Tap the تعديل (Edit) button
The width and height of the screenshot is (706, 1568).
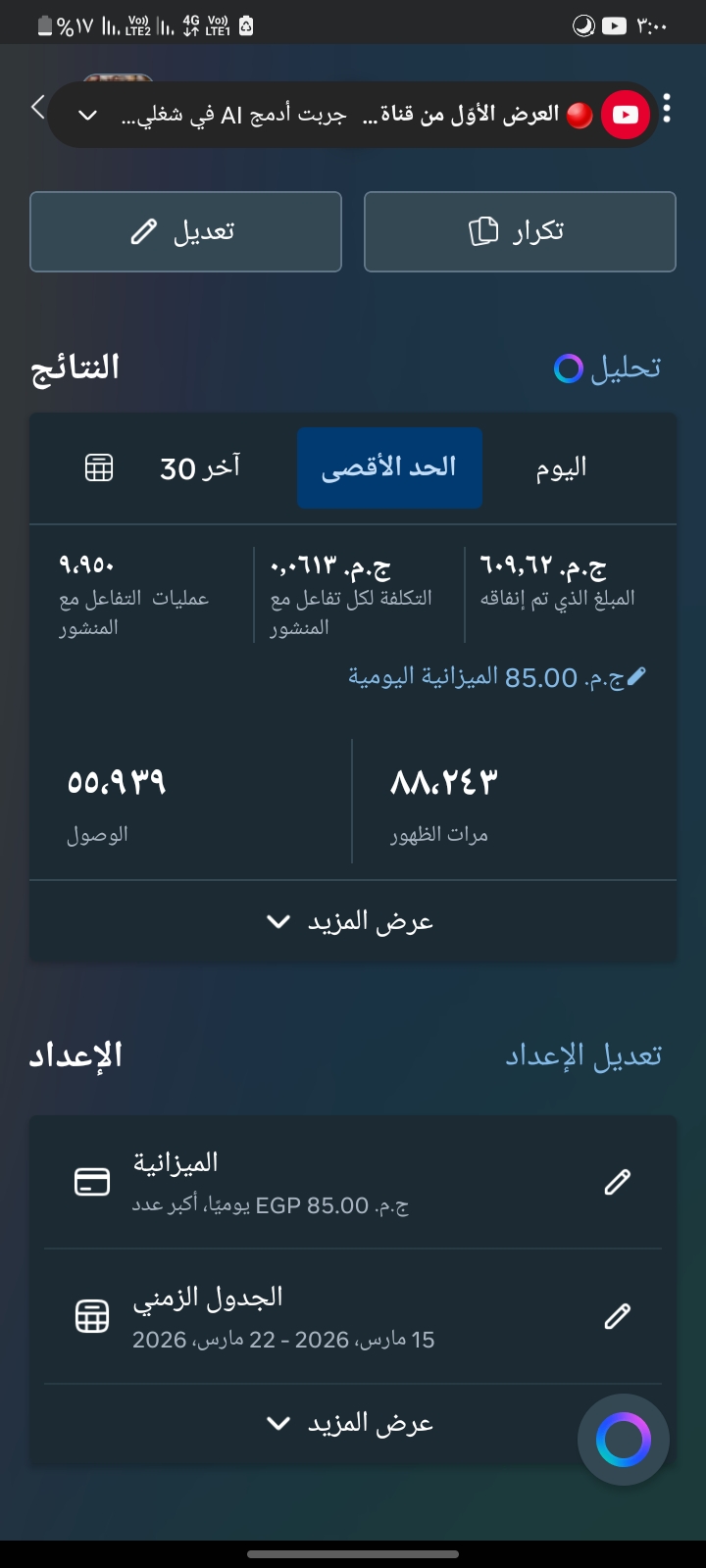coord(185,231)
